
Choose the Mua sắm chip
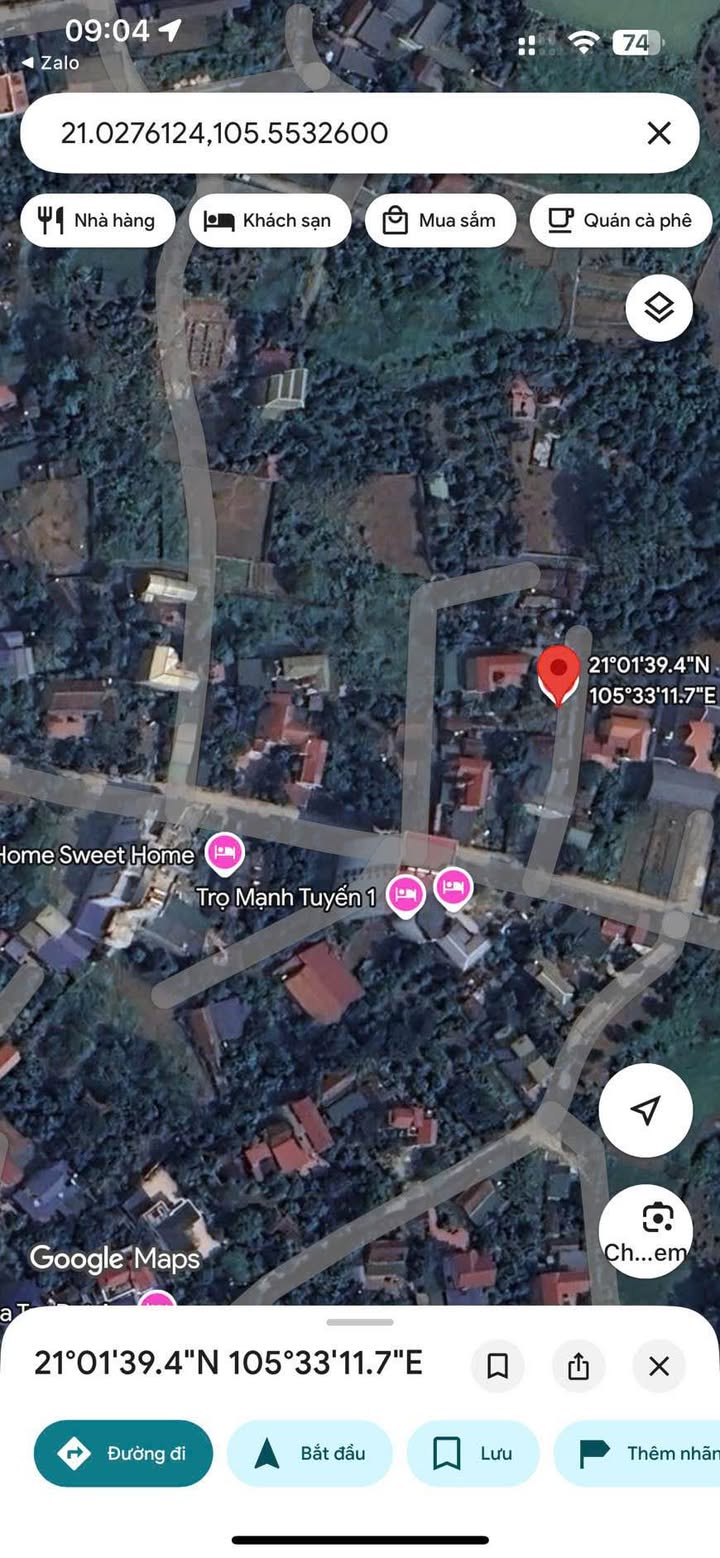440,220
